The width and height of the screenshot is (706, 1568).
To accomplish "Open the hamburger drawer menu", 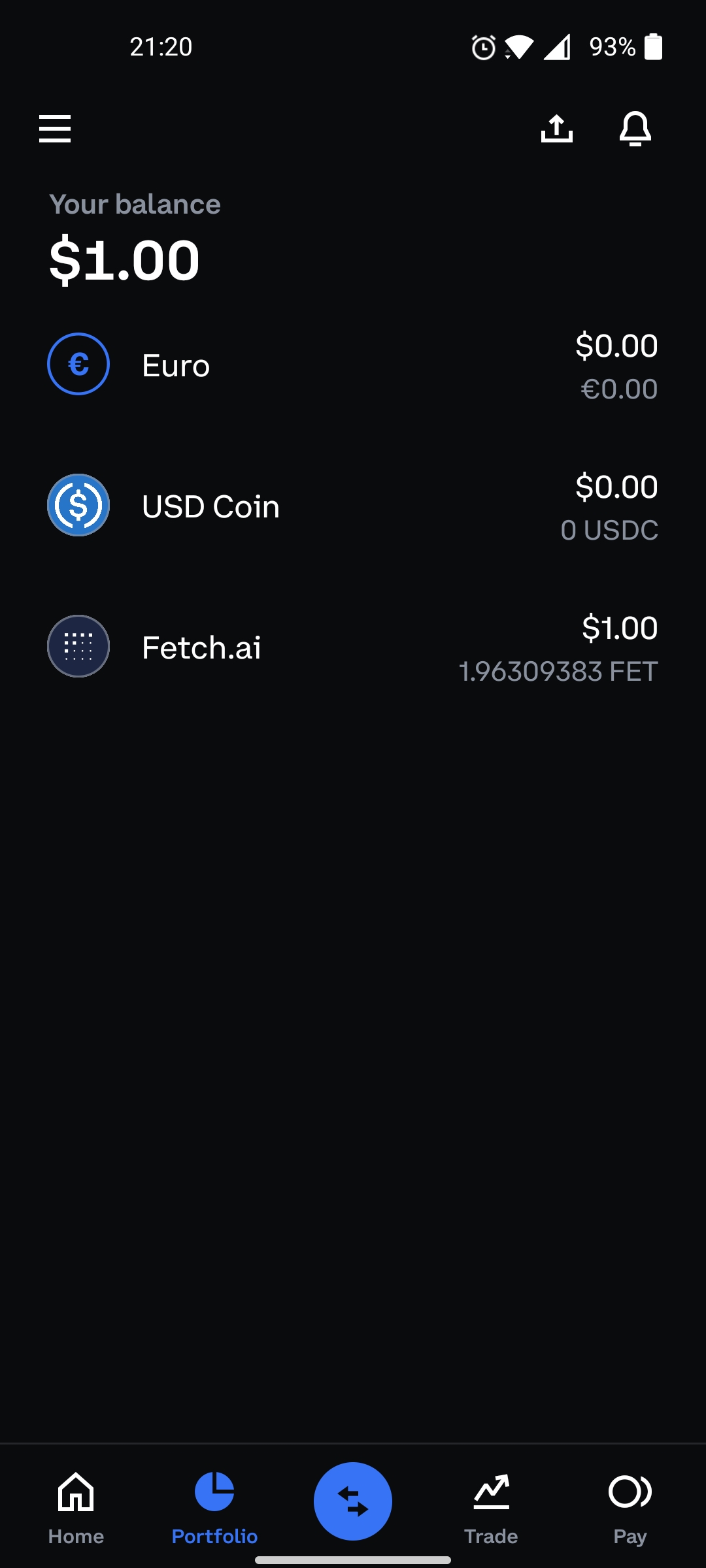I will click(55, 129).
